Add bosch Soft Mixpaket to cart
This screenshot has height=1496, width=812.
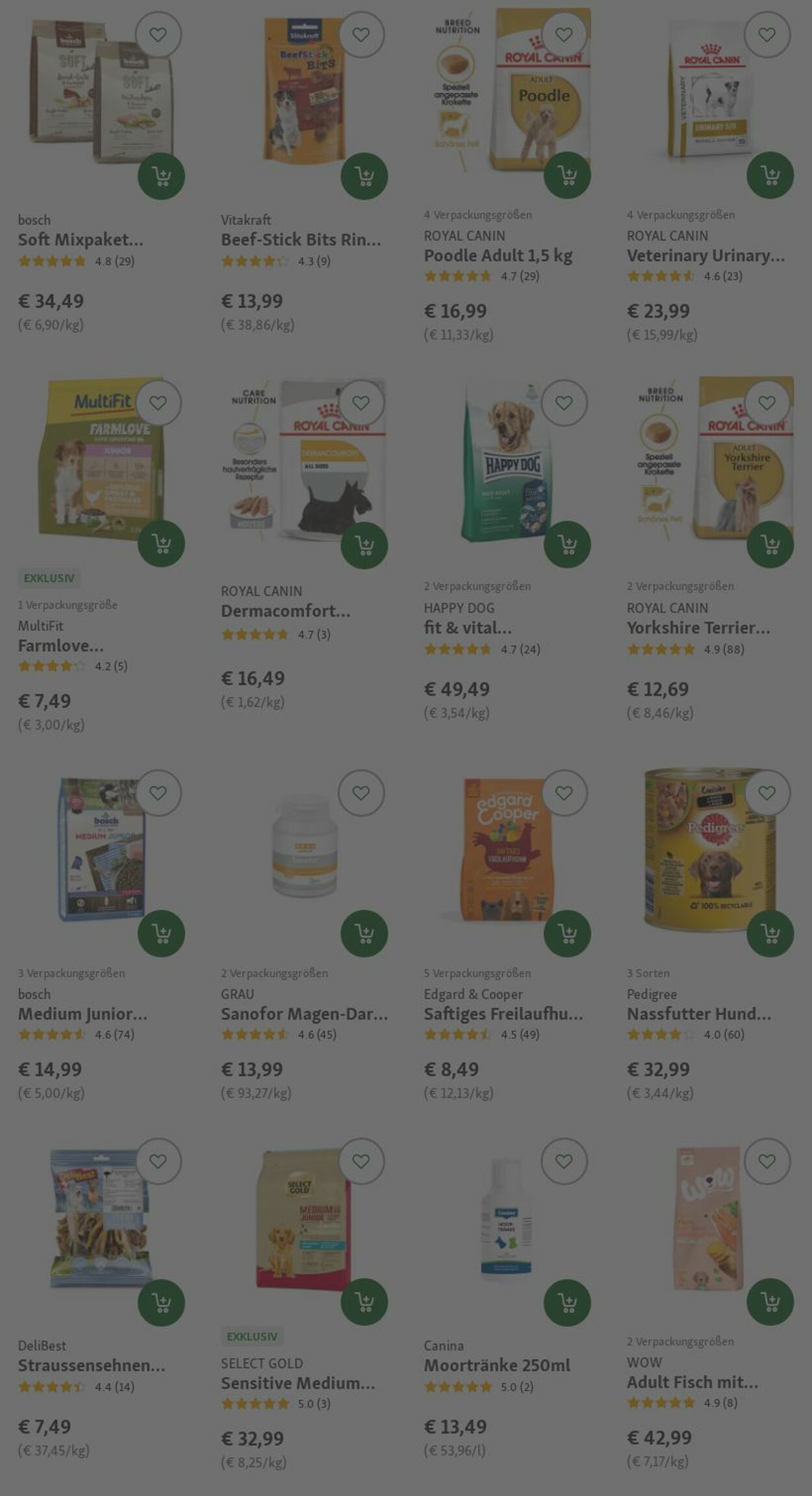(x=161, y=176)
